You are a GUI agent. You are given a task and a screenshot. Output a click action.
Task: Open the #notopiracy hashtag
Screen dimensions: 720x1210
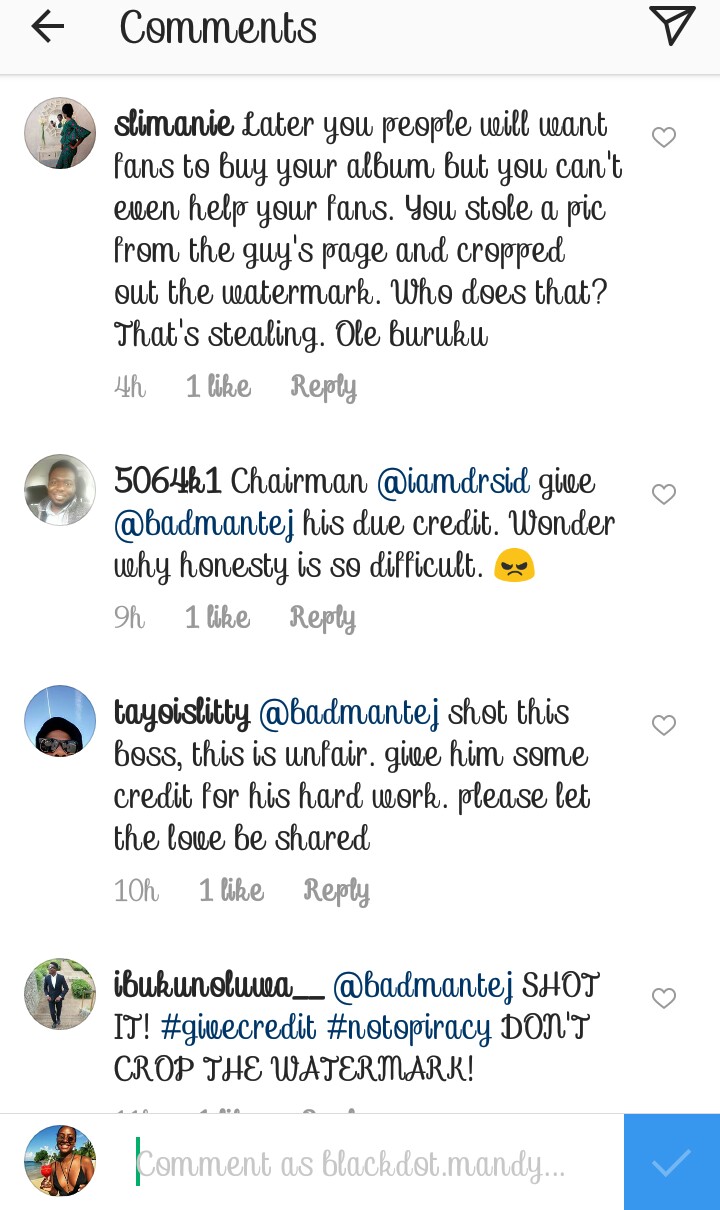coord(409,1027)
